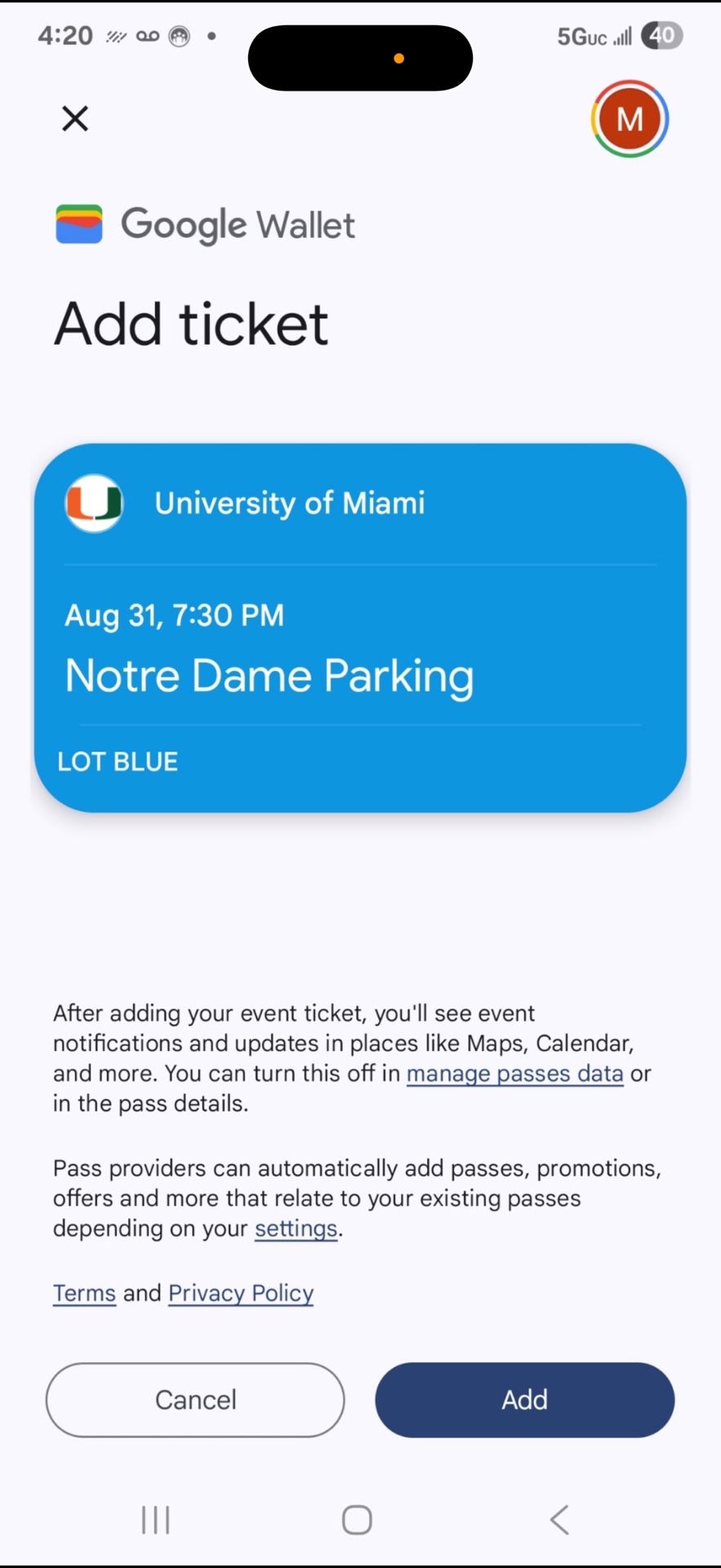Tap the Aug 31 event date text

(x=174, y=615)
